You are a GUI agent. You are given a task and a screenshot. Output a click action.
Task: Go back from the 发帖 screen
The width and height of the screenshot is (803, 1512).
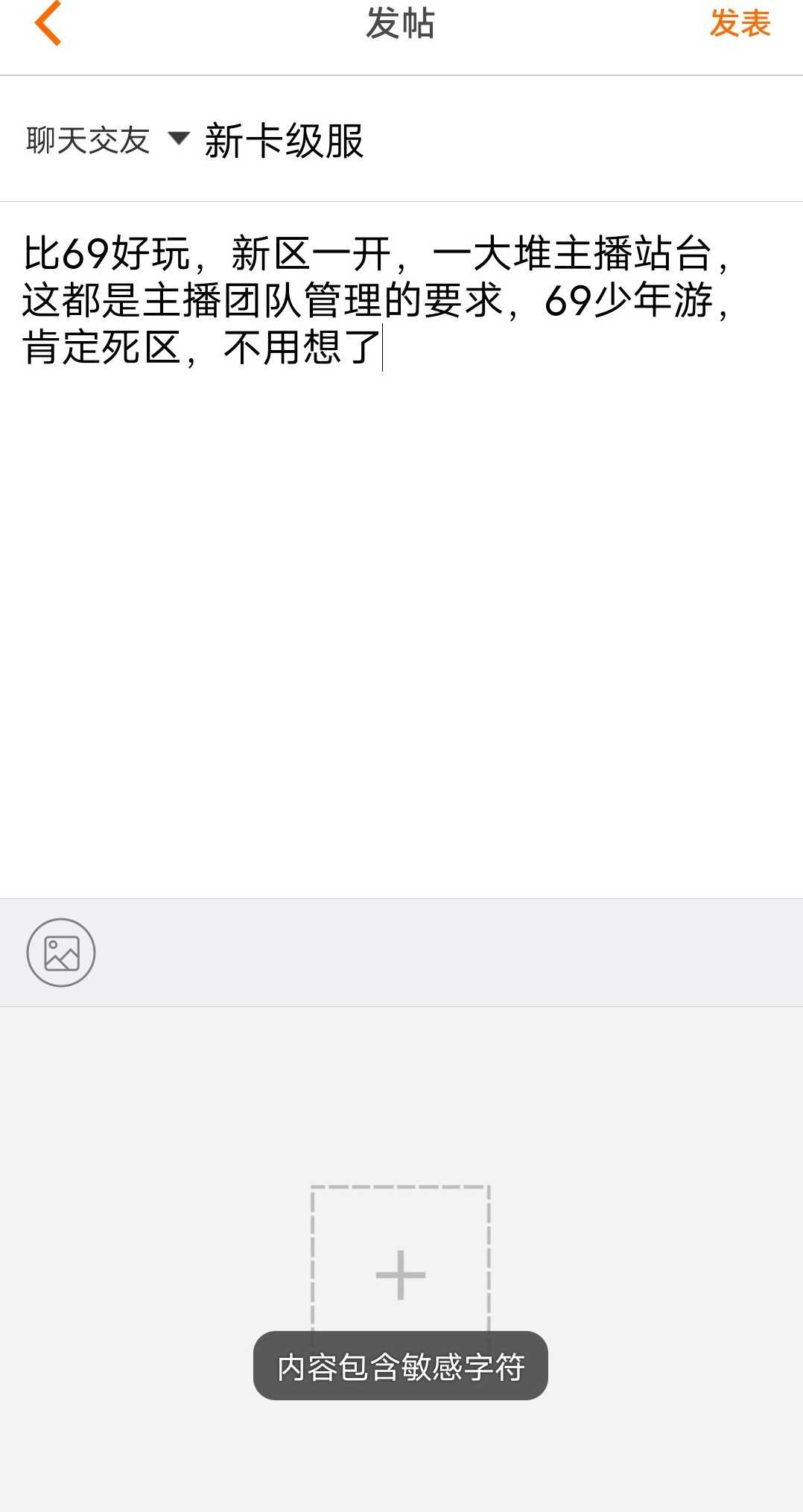point(48,24)
